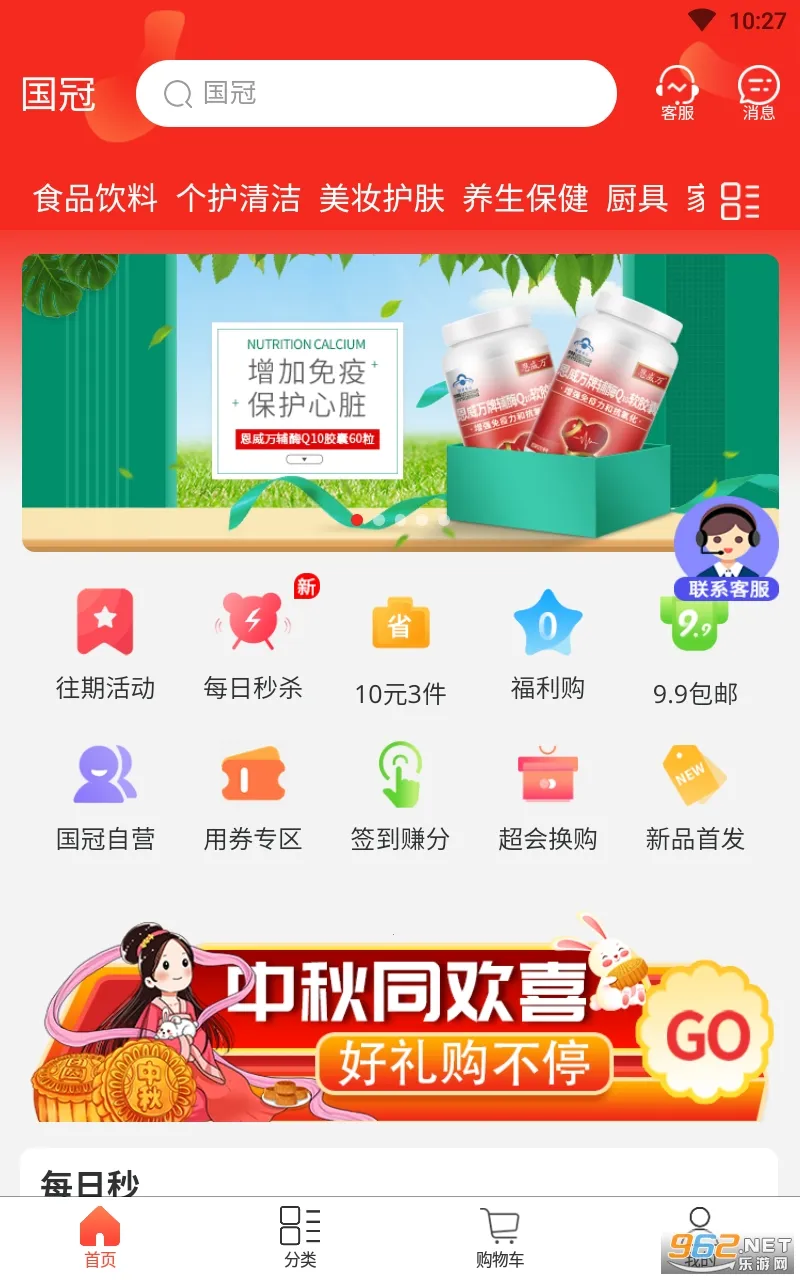Open 客服 customer service icon
Viewport: 800px width, 1280px height.
[x=677, y=93]
